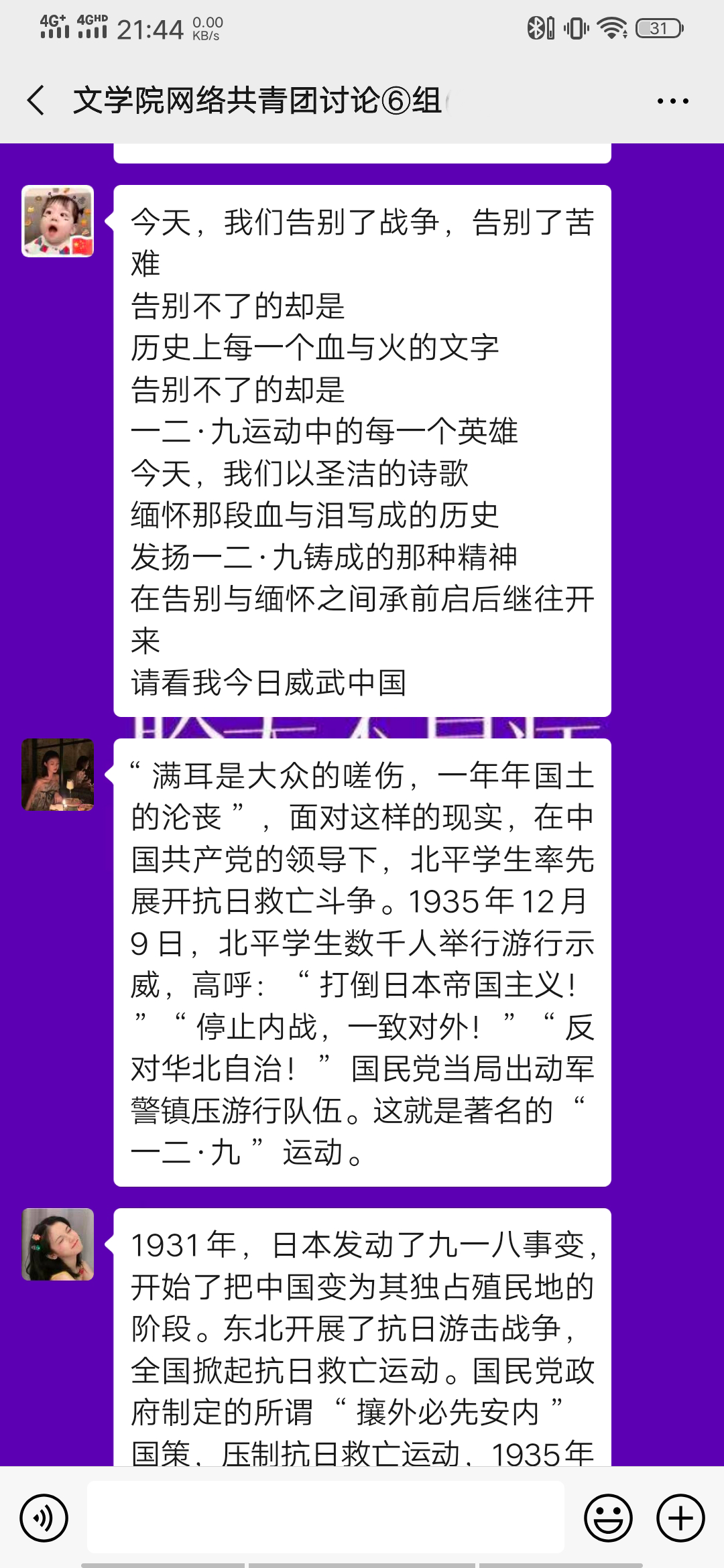This screenshot has width=724, height=1568.
Task: Open the three-dot chat options menu
Action: point(672,101)
